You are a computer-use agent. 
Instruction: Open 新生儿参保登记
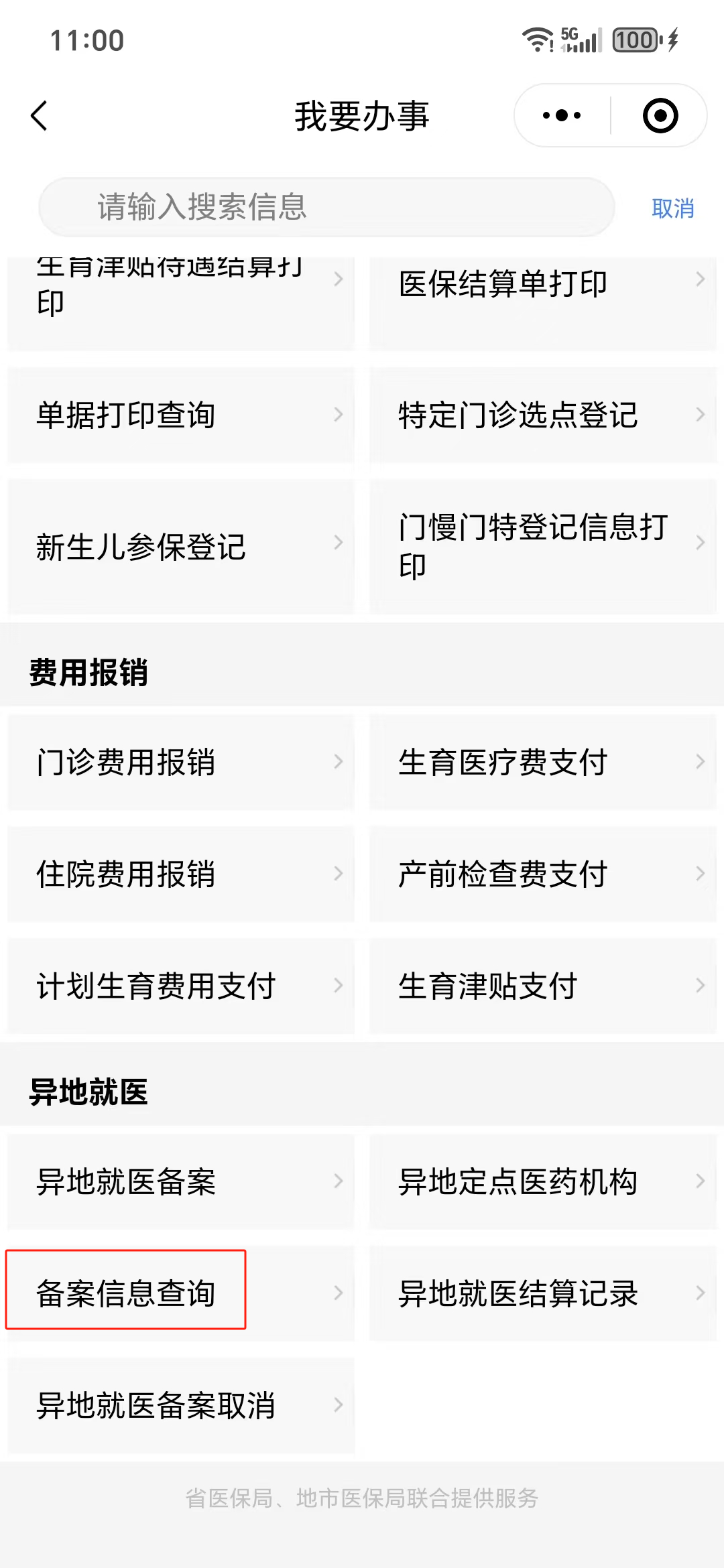click(181, 546)
